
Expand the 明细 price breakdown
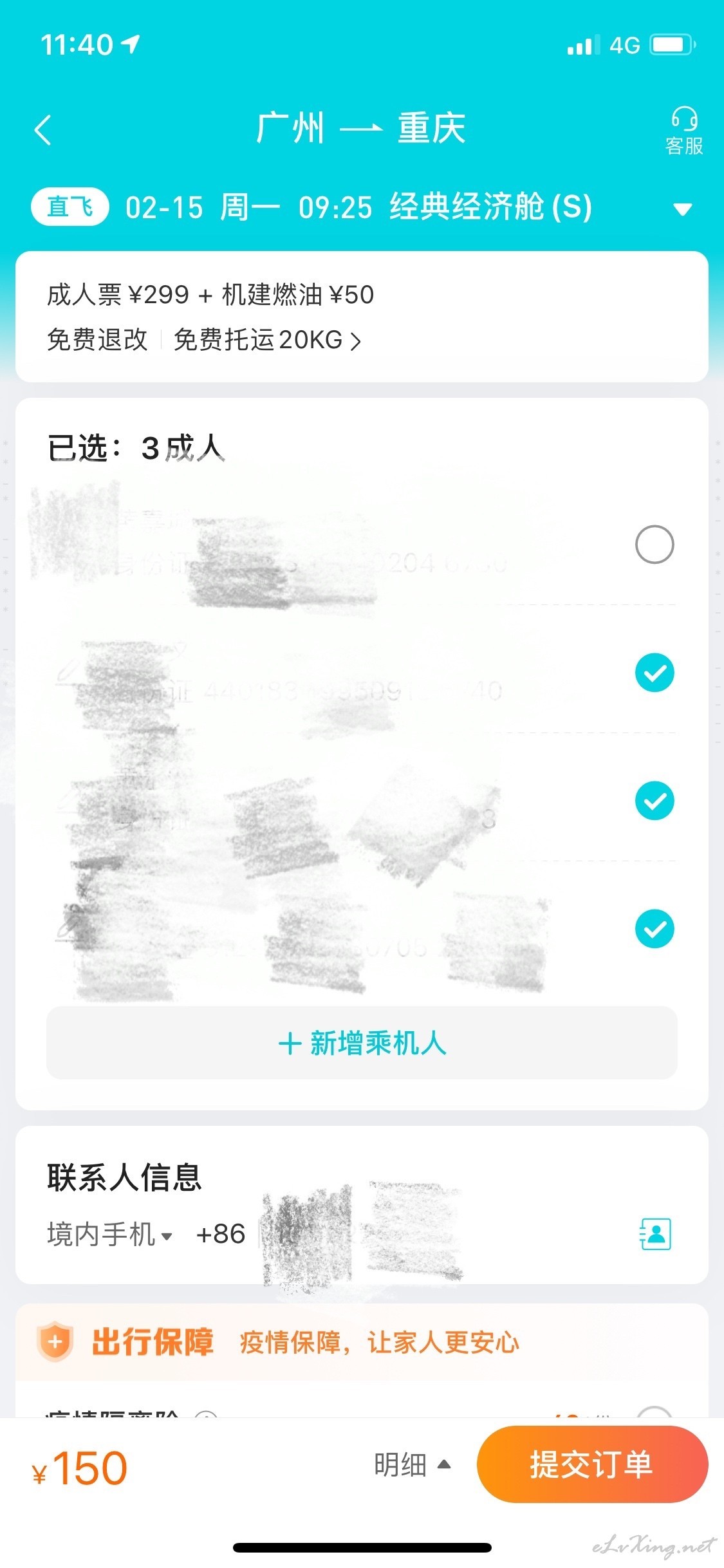click(x=412, y=1465)
